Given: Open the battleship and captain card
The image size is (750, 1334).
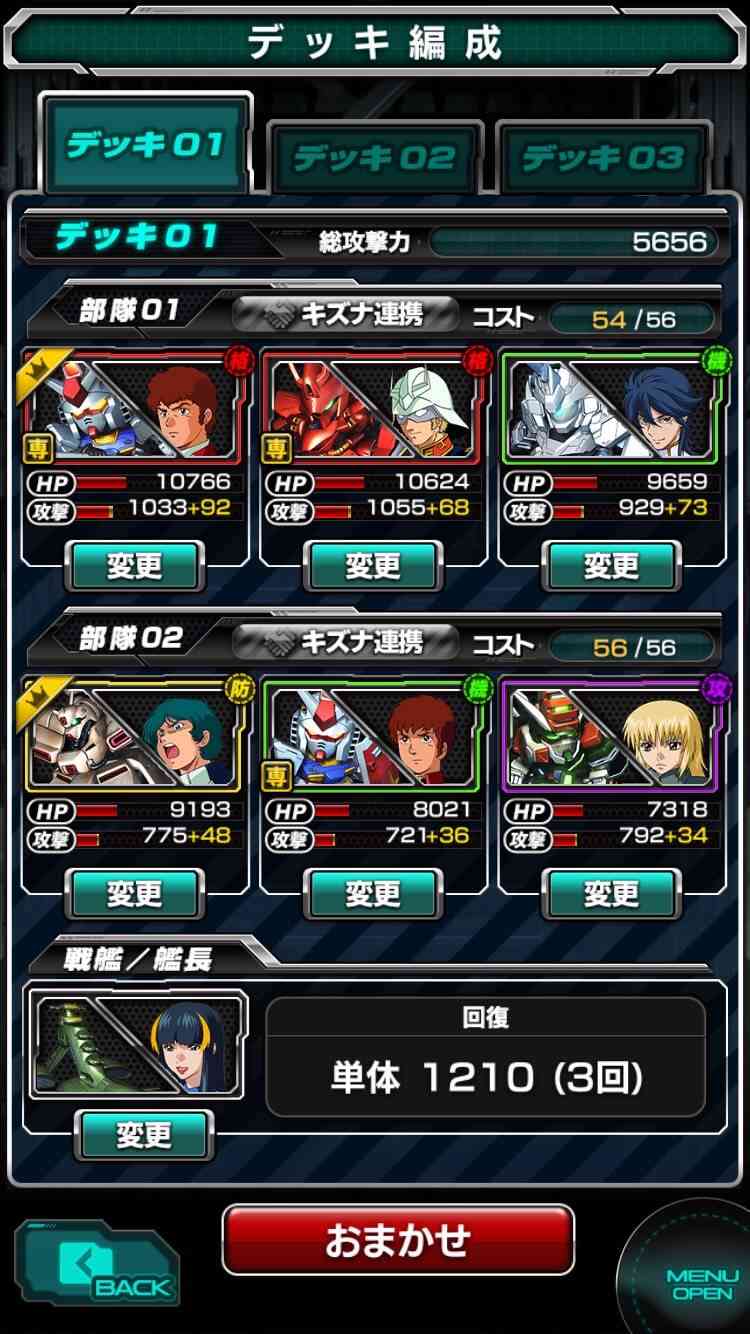Looking at the screenshot, I should point(138,1045).
